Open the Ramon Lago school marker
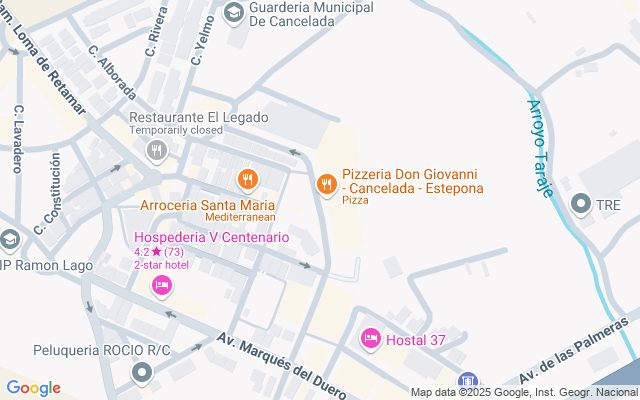Image resolution: width=640 pixels, height=400 pixels. pyautogui.click(x=9, y=240)
